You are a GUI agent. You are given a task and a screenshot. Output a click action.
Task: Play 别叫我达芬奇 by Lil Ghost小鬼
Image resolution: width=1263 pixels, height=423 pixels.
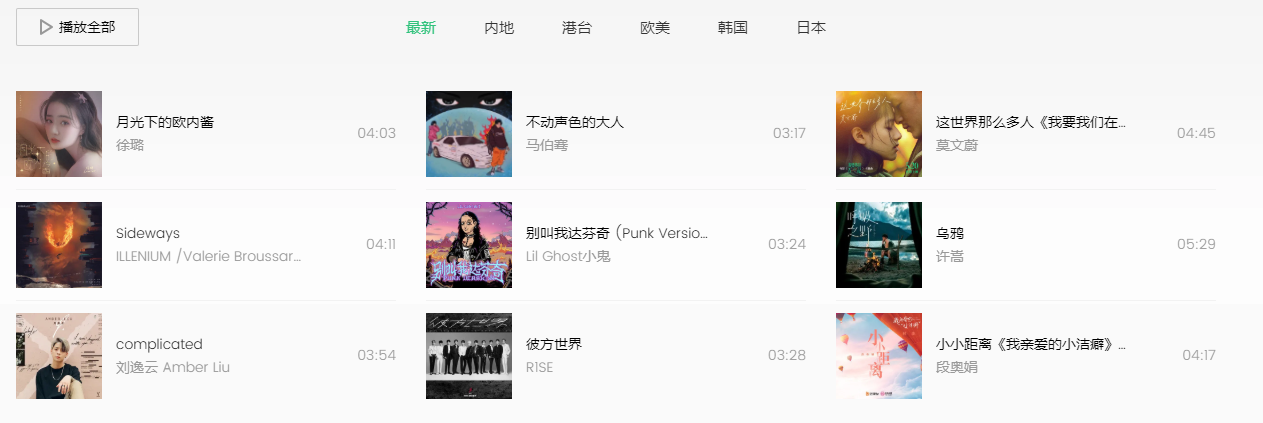tap(616, 233)
